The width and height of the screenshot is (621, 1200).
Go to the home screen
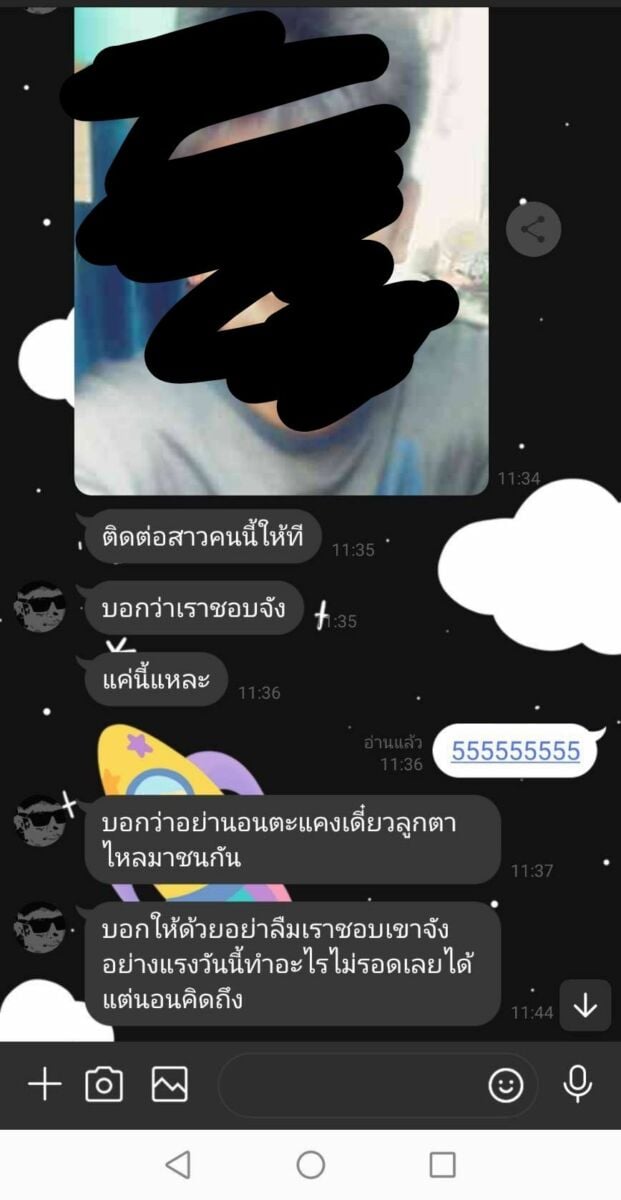click(x=311, y=1164)
